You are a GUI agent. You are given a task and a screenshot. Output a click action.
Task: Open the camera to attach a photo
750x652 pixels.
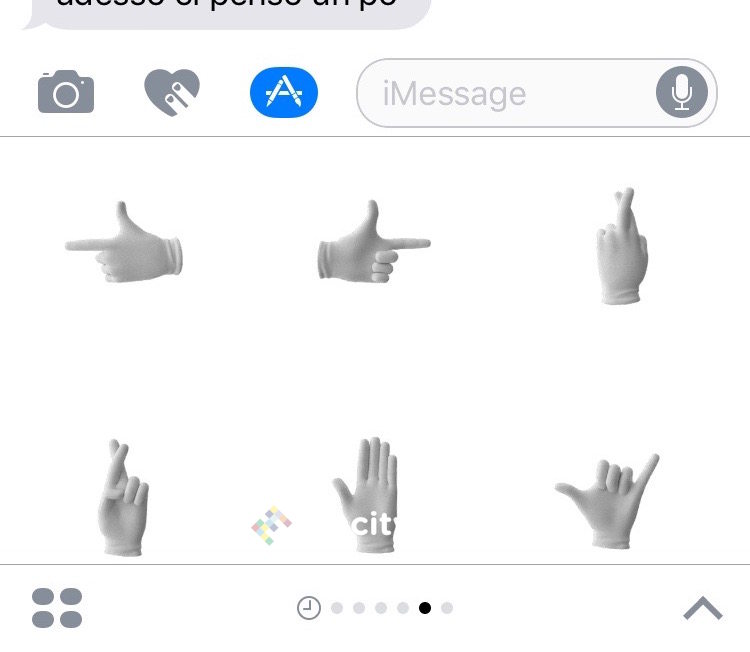(x=66, y=93)
